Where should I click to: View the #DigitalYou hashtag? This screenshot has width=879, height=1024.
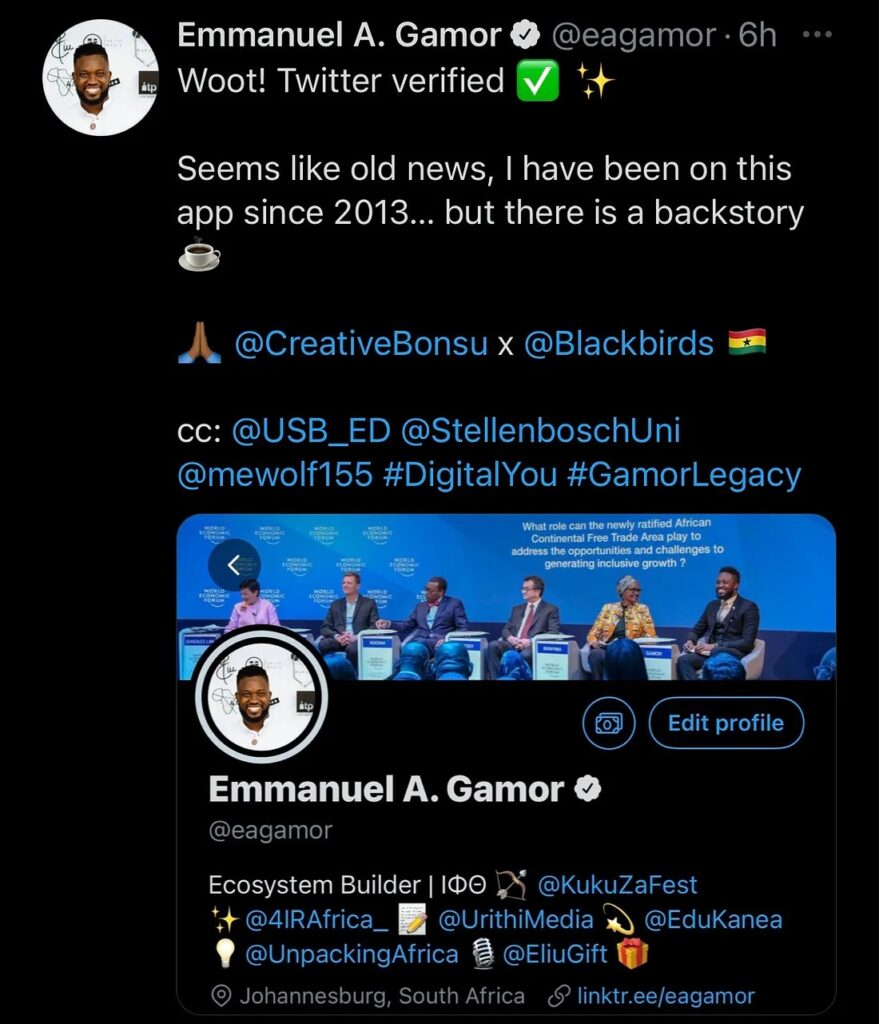tap(468, 475)
